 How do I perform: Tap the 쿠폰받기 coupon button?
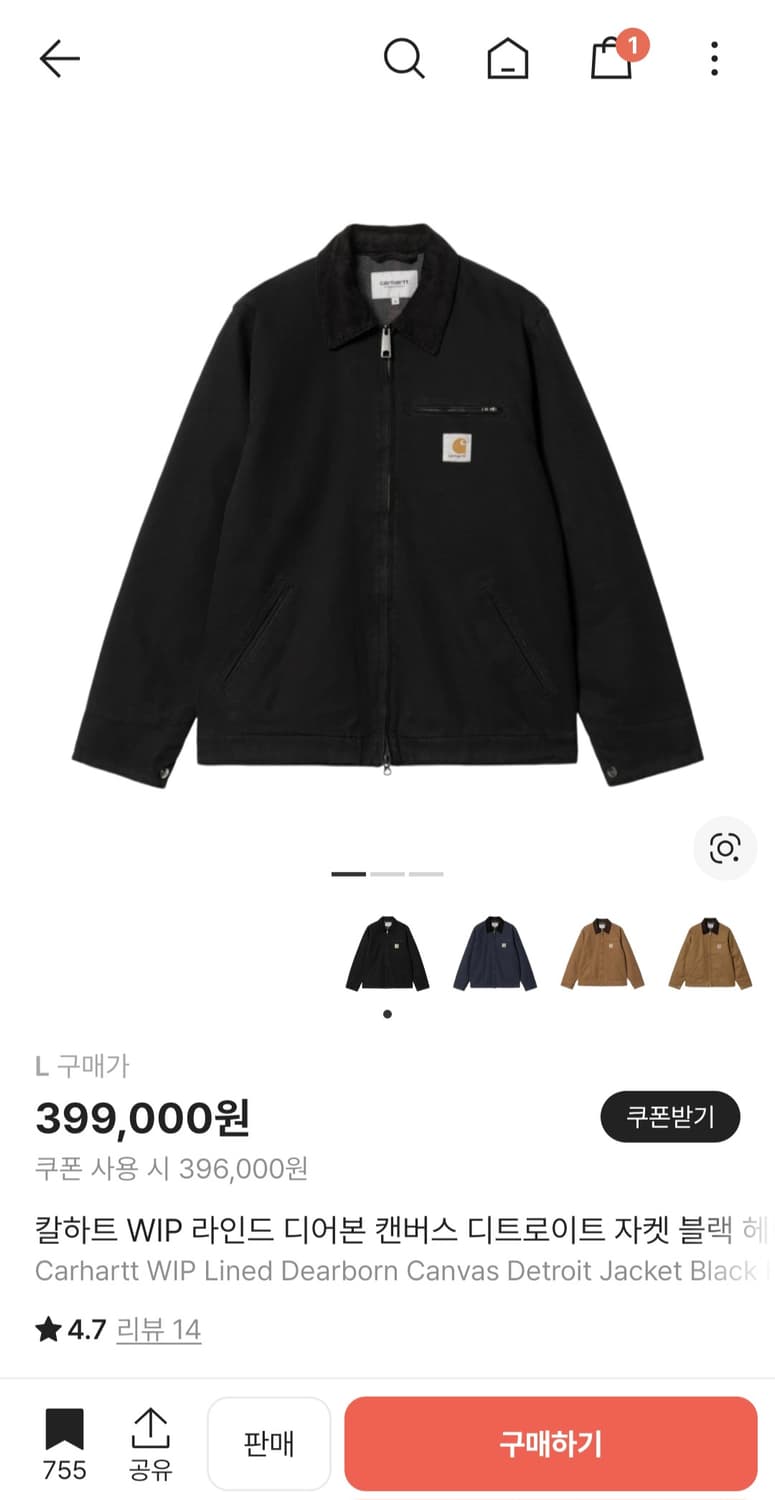click(669, 1116)
